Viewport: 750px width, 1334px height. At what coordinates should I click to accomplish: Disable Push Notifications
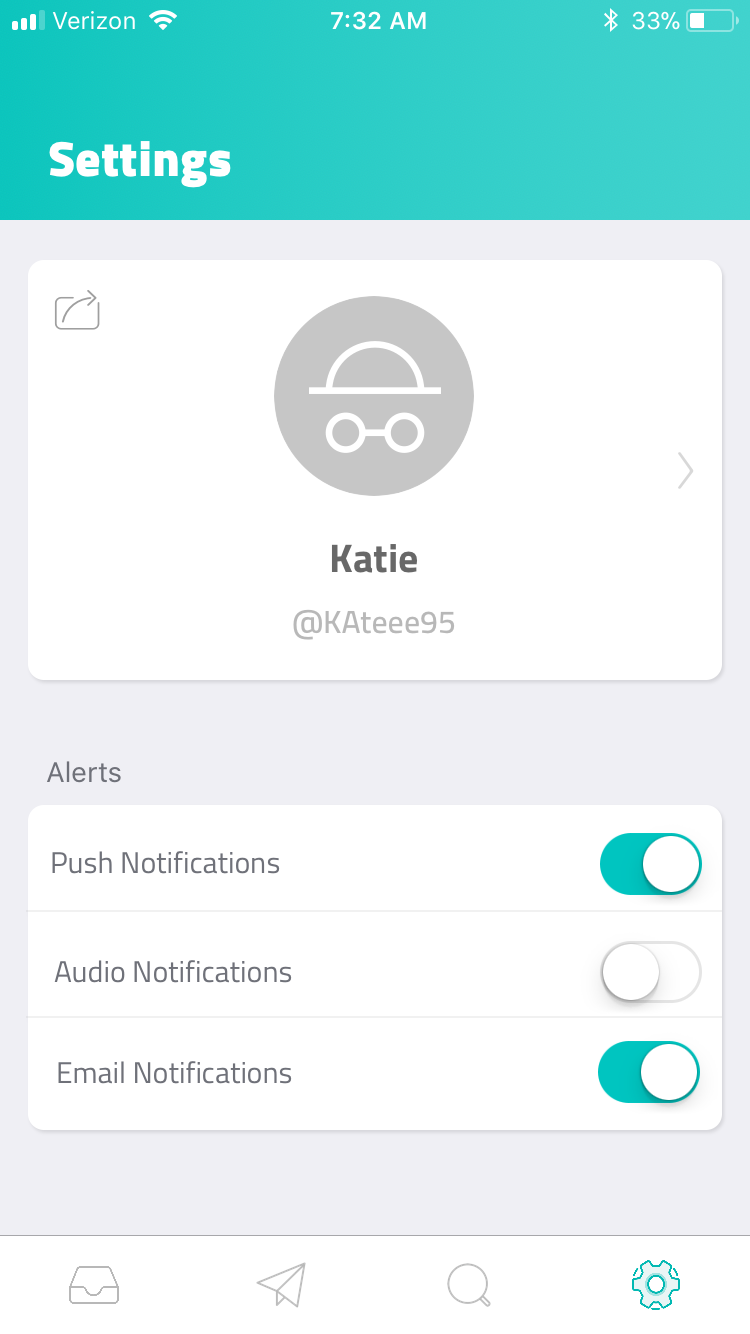650,864
